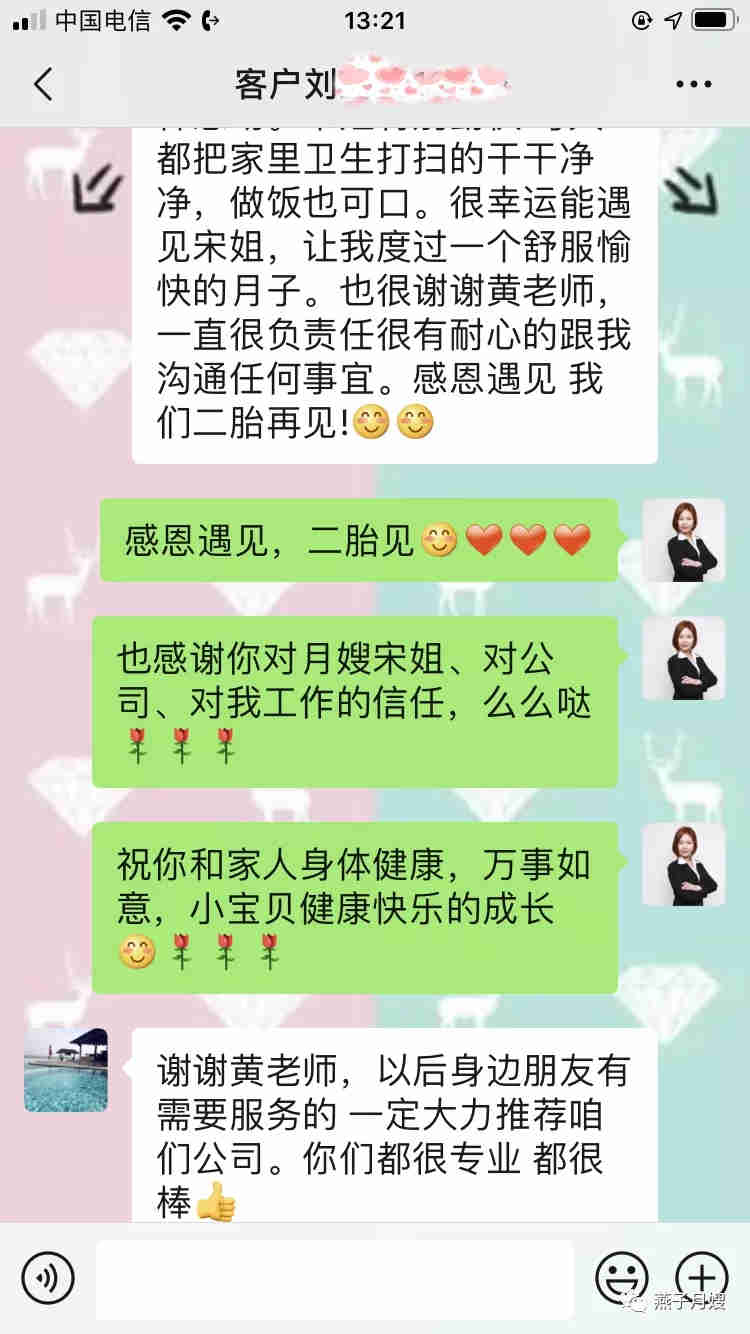Open the emoji sticker panel

click(x=621, y=1277)
